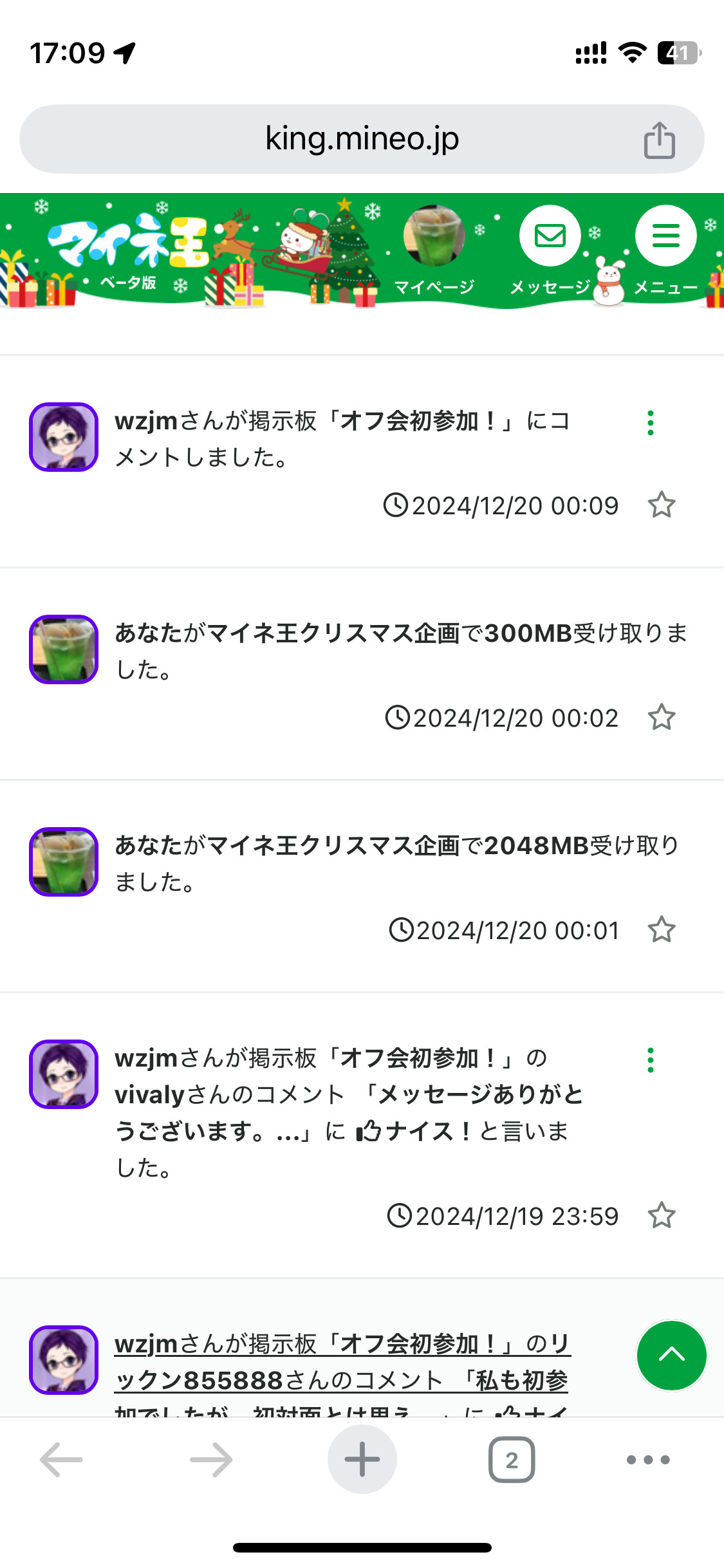This screenshot has height=1568, width=724.
Task: Open more options for the vivaly comment notification
Action: pyautogui.click(x=651, y=1060)
